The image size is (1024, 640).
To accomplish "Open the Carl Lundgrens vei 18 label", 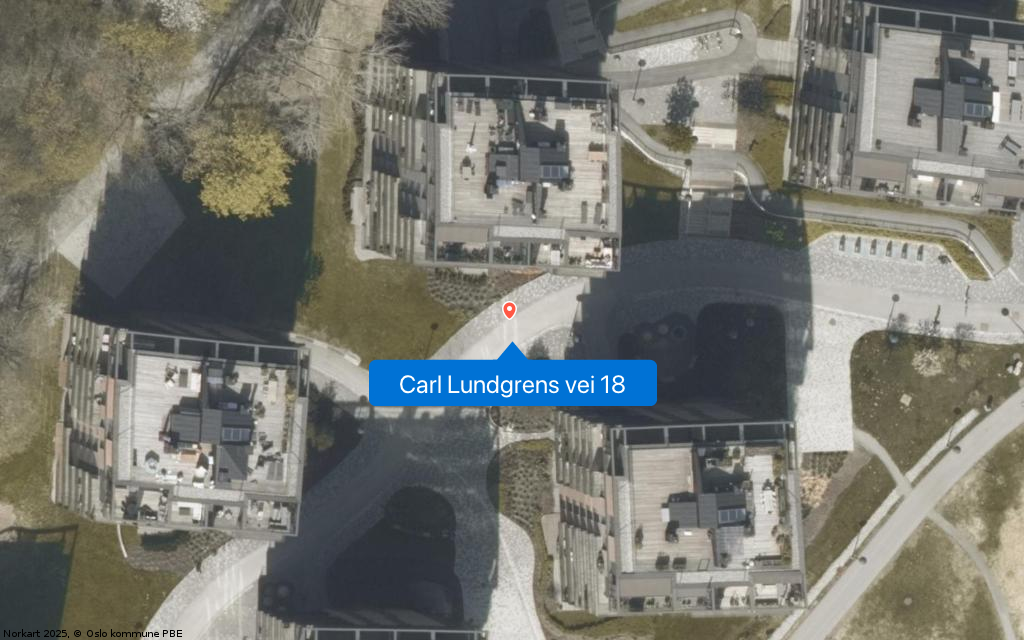I will (512, 383).
